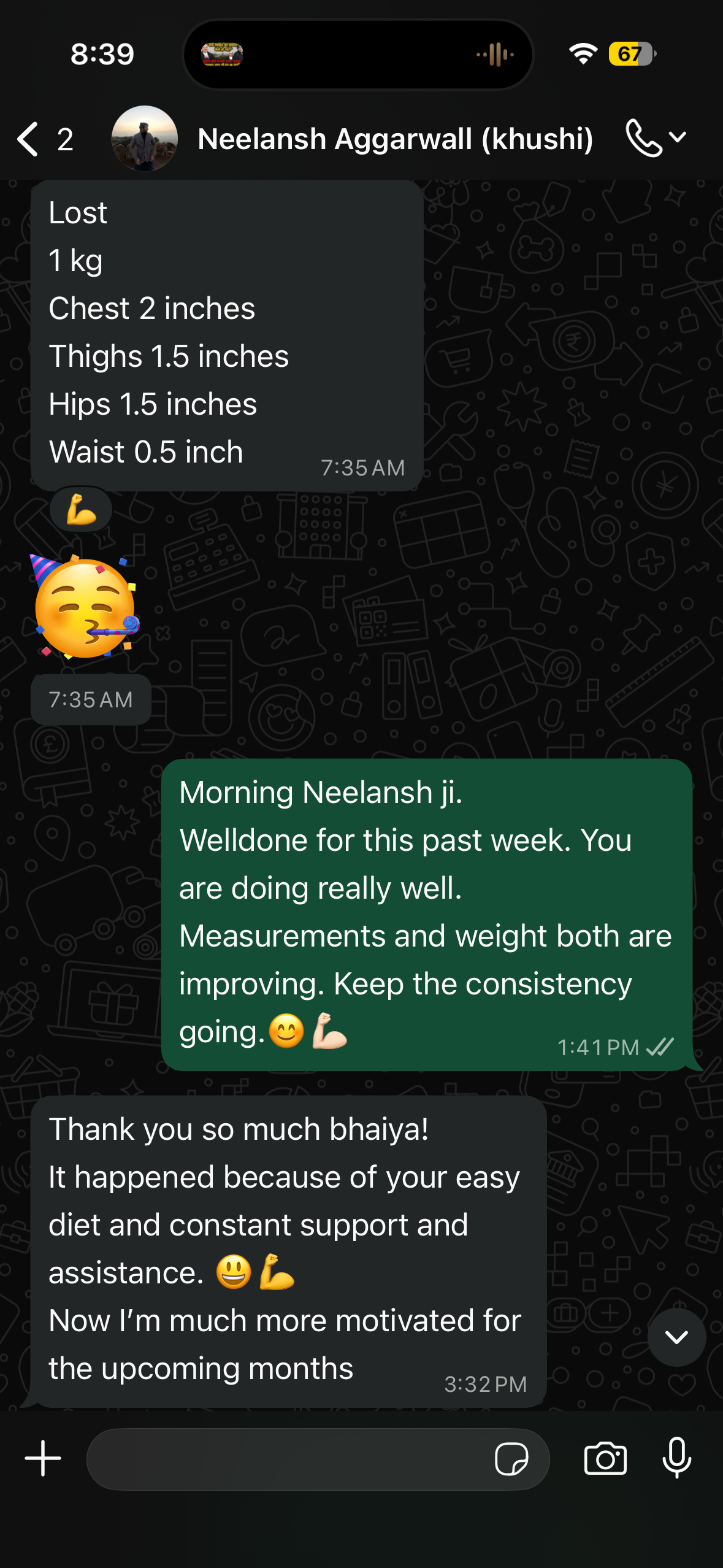This screenshot has width=723, height=1568.
Task: View the flexed bicep reaction on the 'Lost 1 kg' message
Action: click(x=81, y=509)
